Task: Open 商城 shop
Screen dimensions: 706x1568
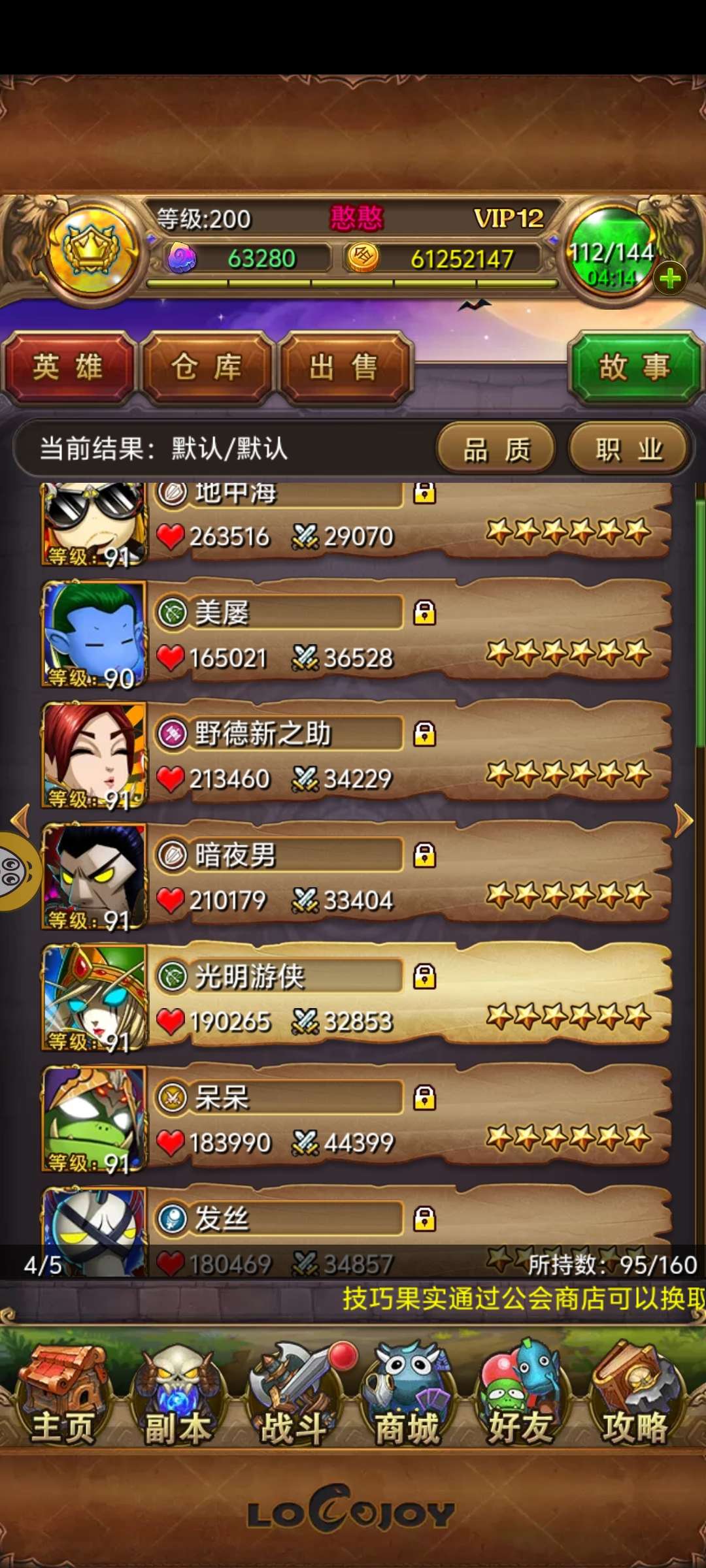Action: [407, 1395]
